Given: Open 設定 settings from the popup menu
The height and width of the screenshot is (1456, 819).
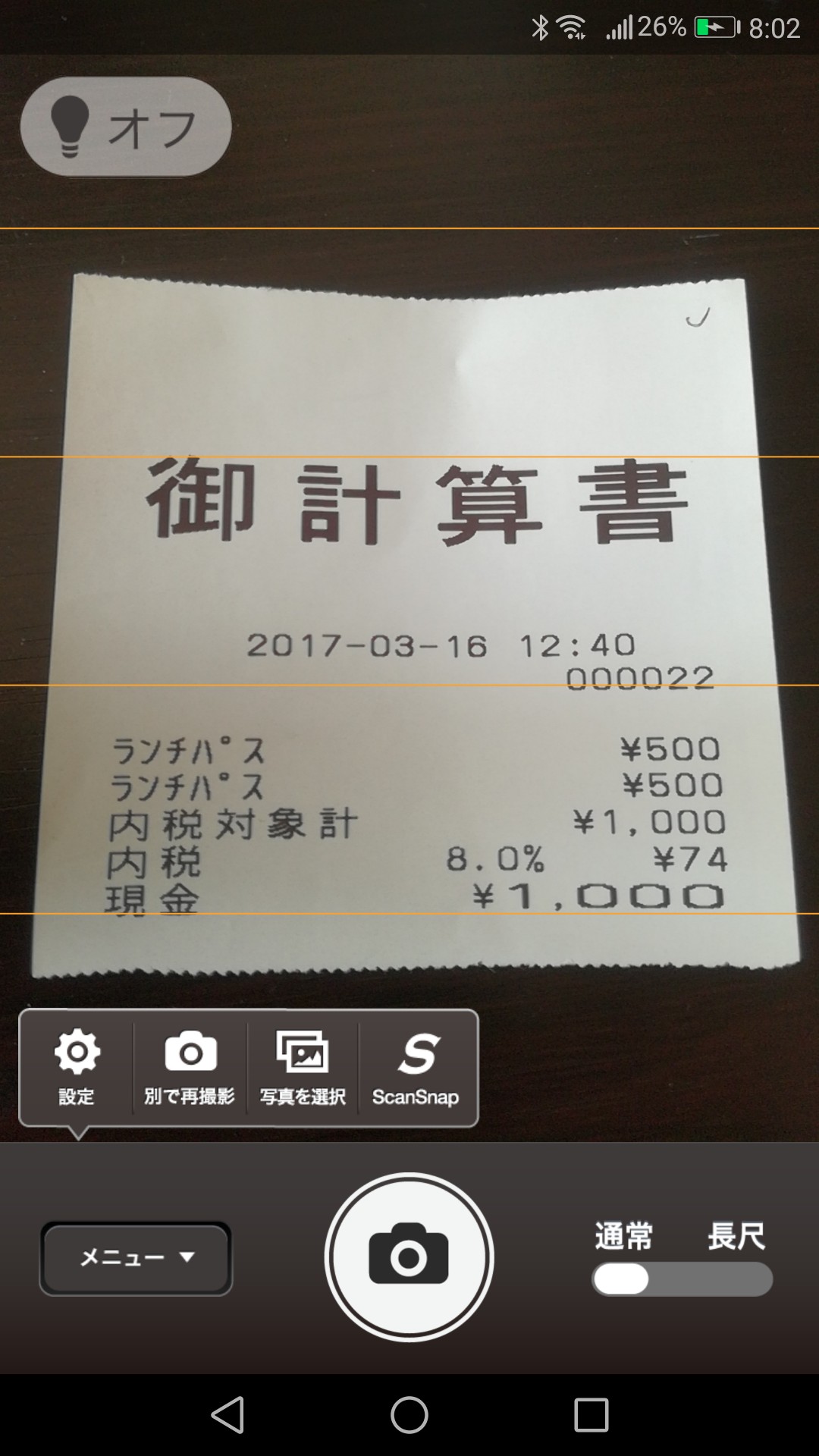Looking at the screenshot, I should (77, 1068).
